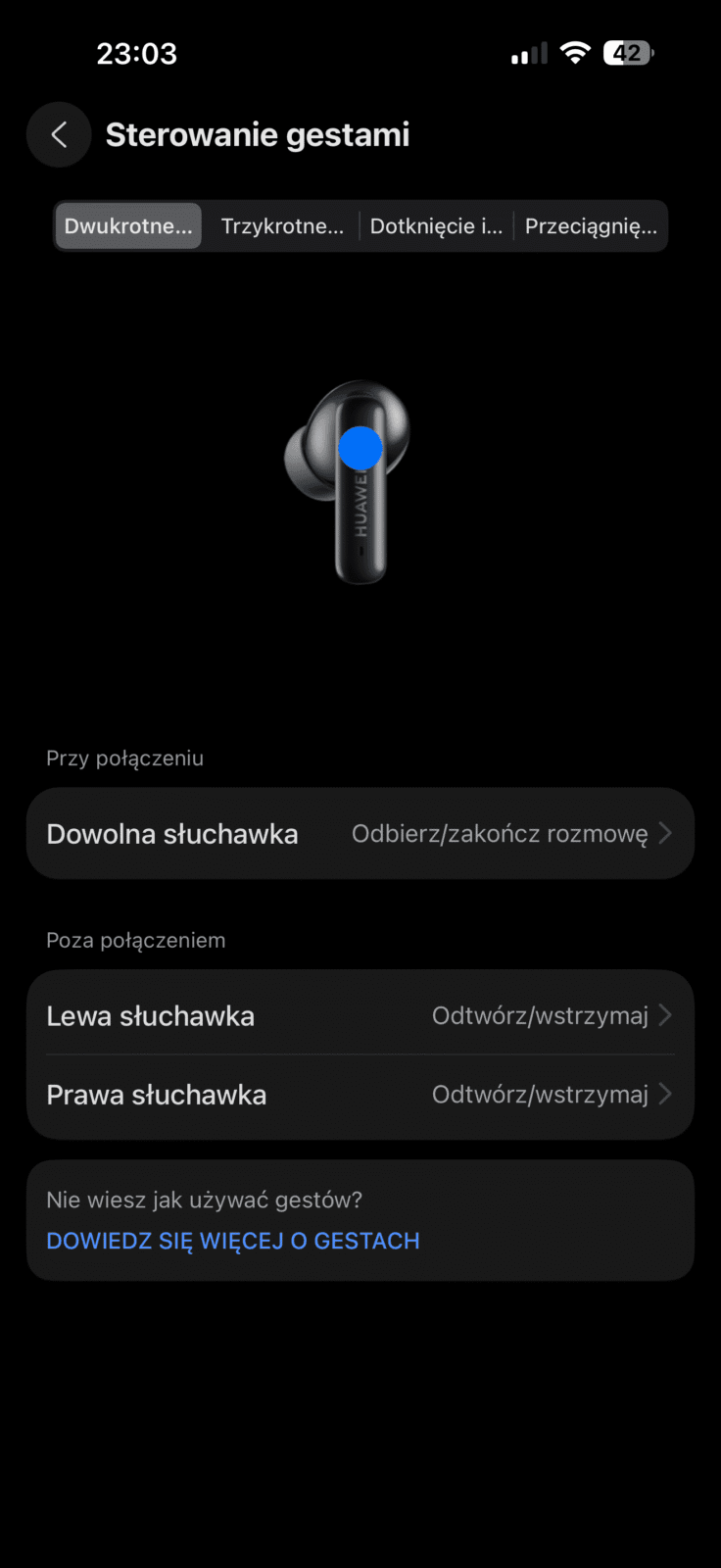Image resolution: width=721 pixels, height=1568 pixels.
Task: Open Lewa słuchawka gesture setting
Action: coord(360,1016)
